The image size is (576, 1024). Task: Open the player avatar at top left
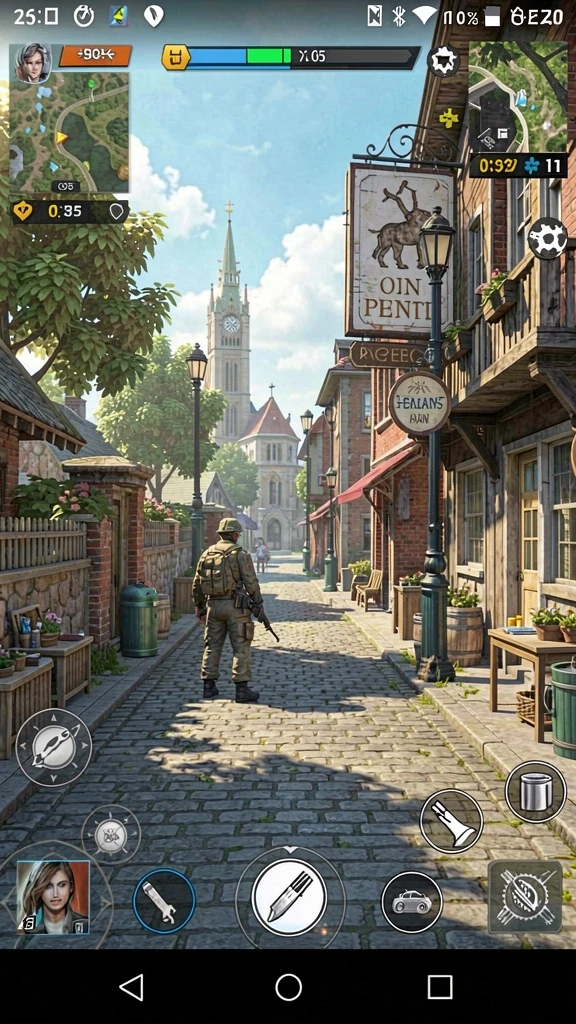32,63
